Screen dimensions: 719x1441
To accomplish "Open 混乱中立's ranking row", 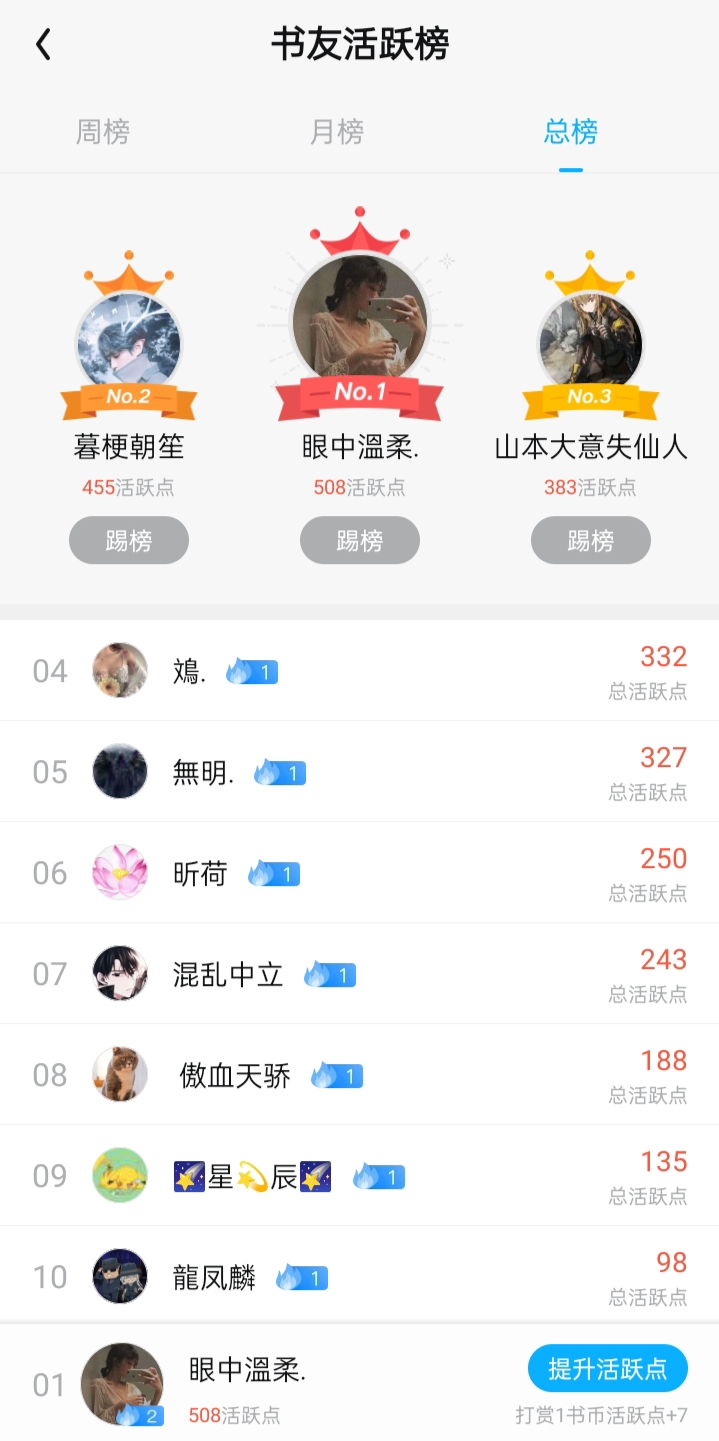I will click(359, 974).
